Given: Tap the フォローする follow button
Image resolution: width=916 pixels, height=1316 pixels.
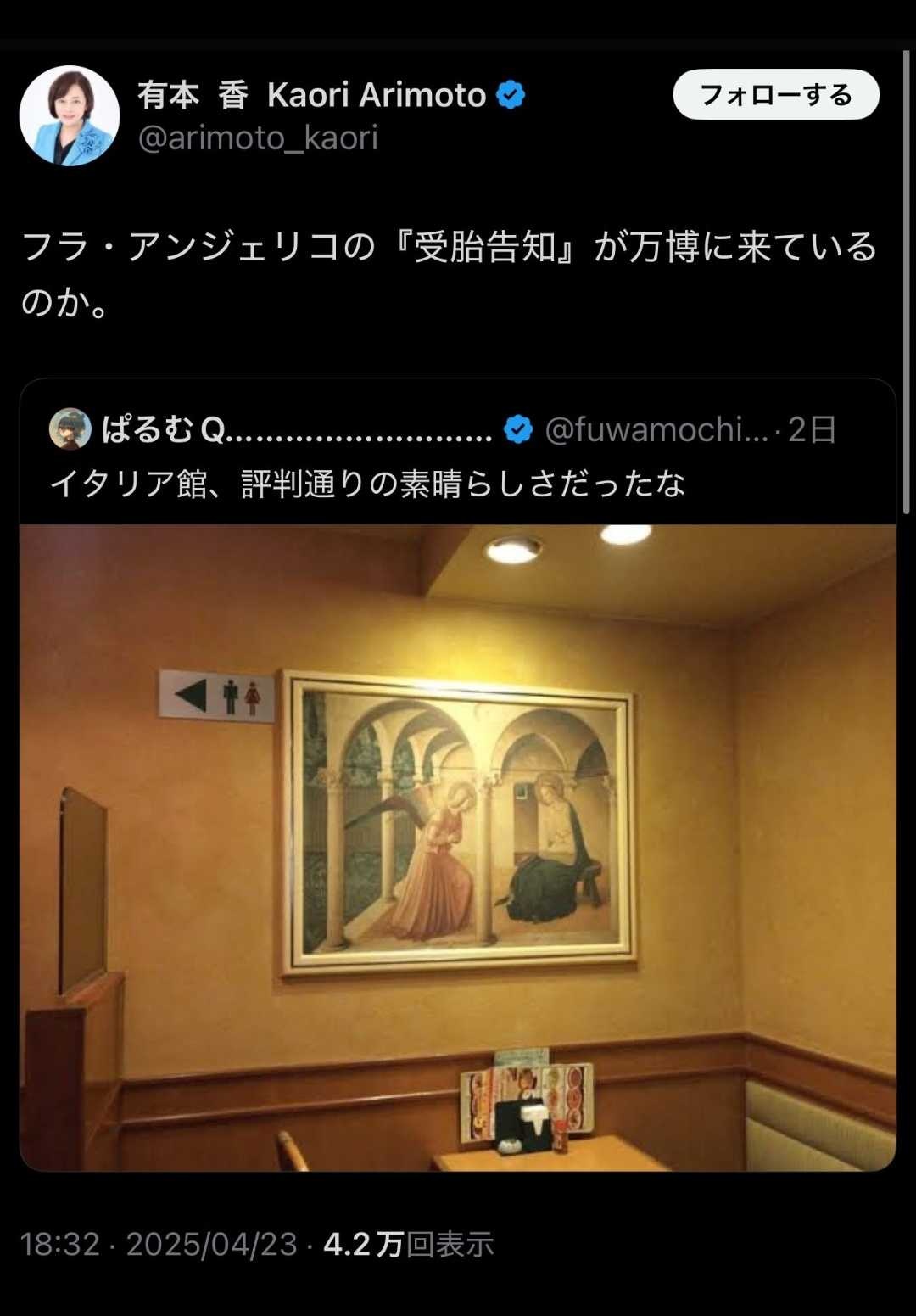Looking at the screenshot, I should [775, 95].
